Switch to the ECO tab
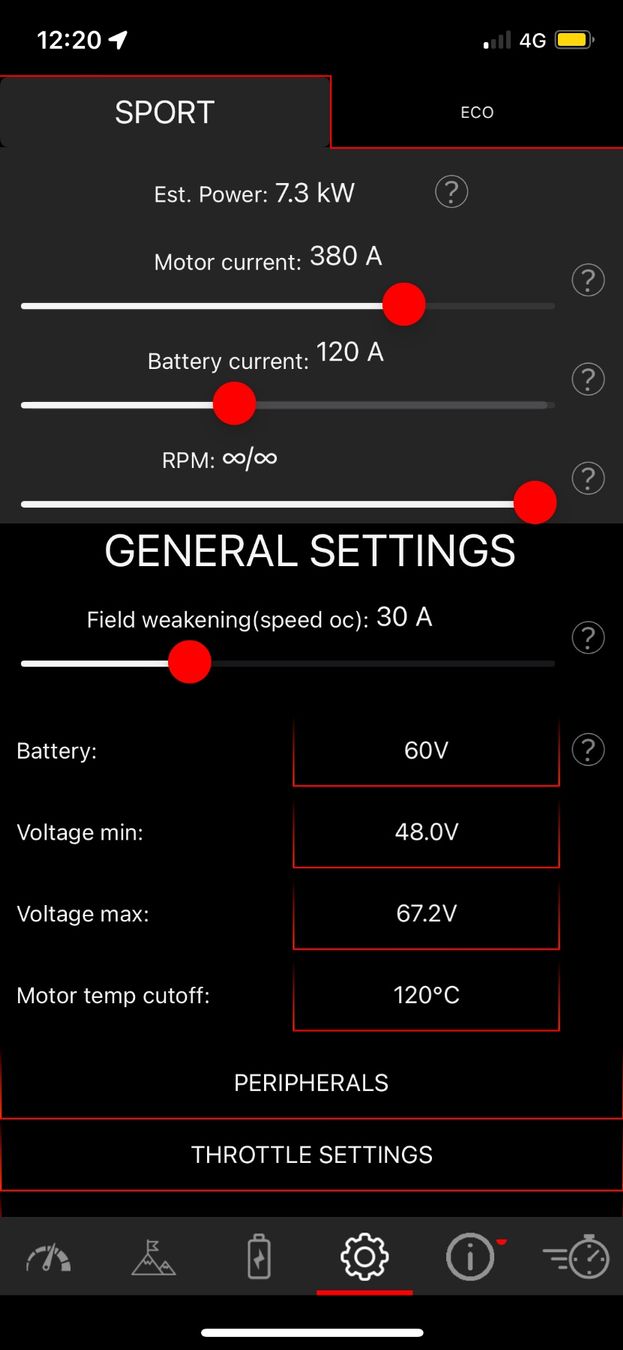This screenshot has height=1350, width=623. point(477,112)
